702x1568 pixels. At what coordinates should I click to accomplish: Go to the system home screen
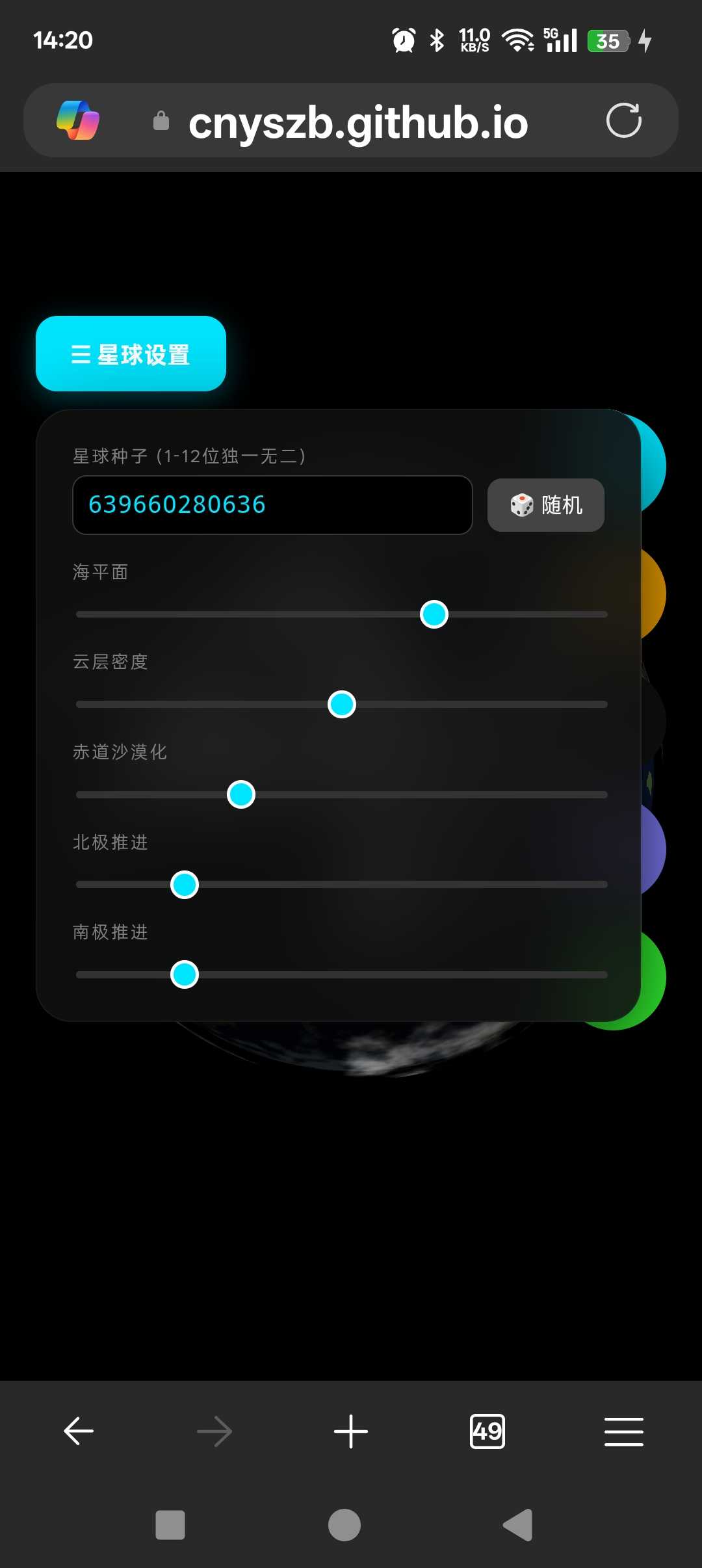click(x=344, y=1524)
